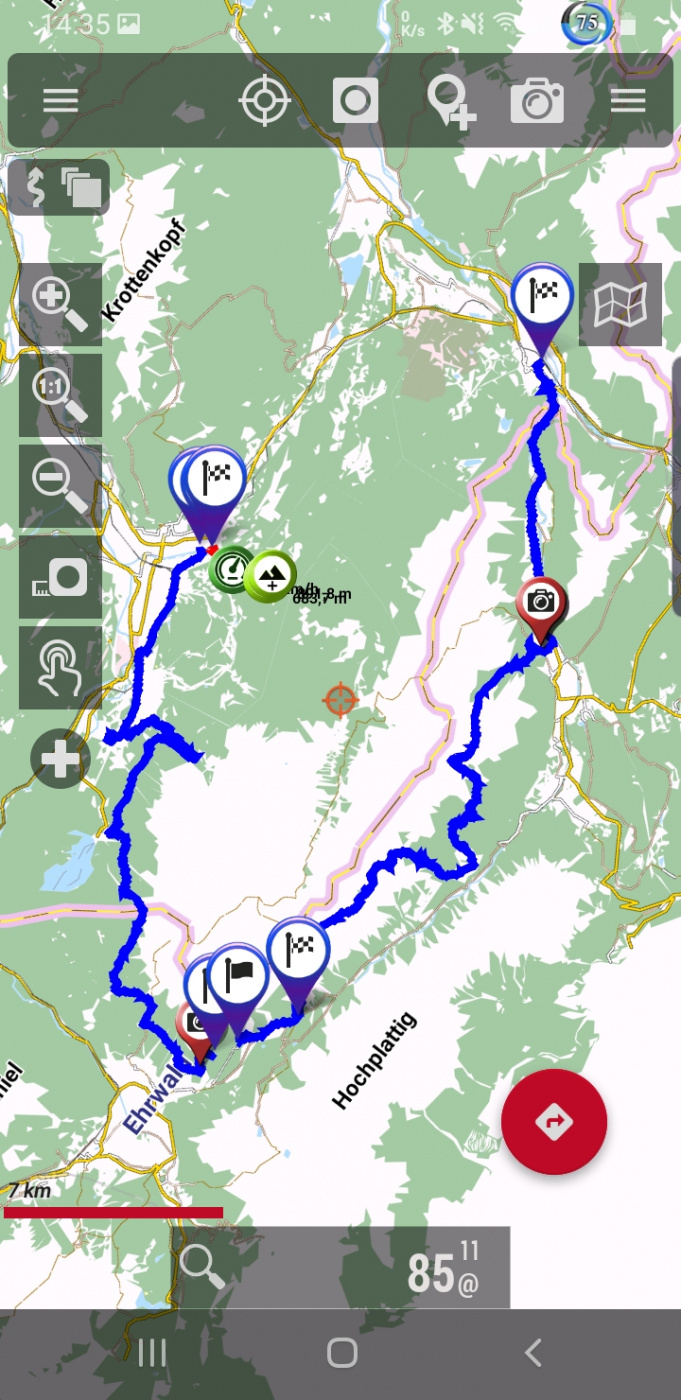Open the map manager
This screenshot has width=681, height=1400.
click(620, 305)
